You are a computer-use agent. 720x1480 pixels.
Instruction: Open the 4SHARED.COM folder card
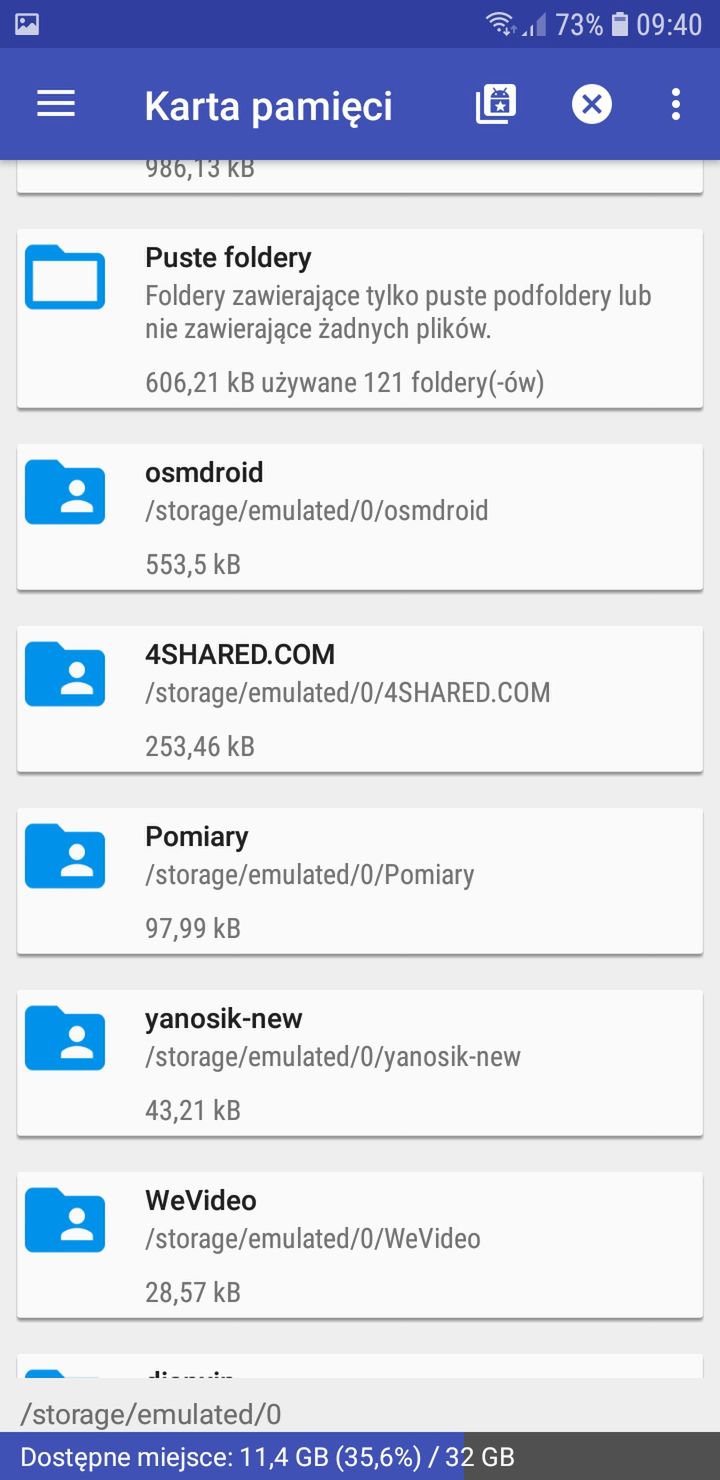point(360,699)
